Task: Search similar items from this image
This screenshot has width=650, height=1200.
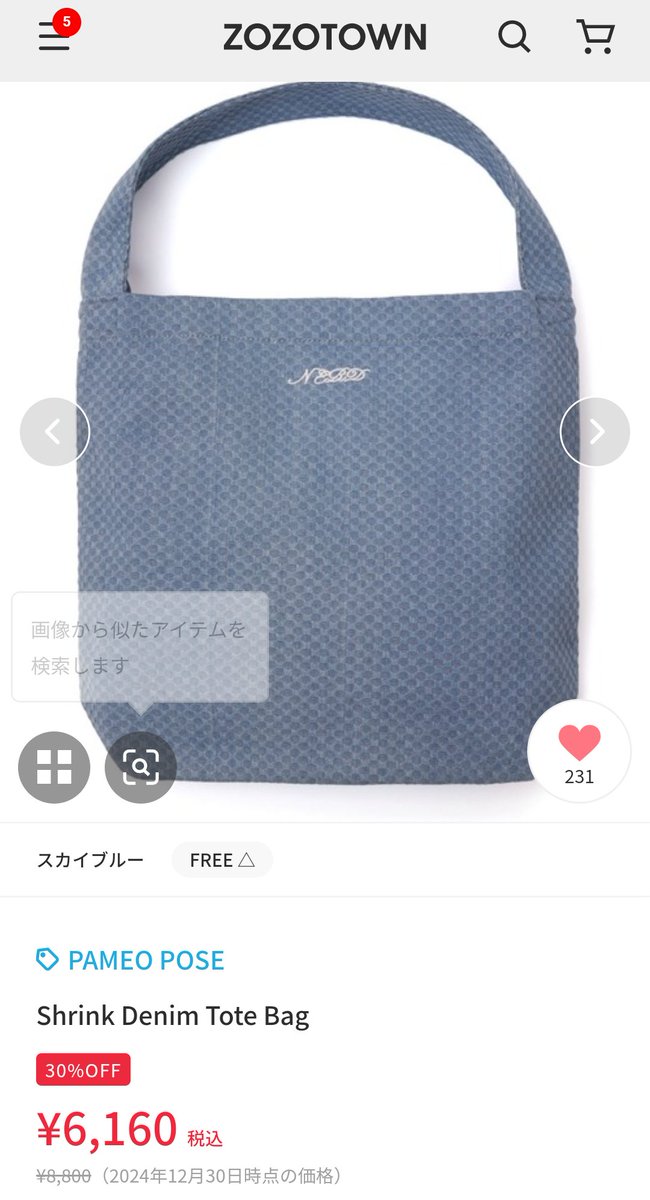Action: pyautogui.click(x=141, y=767)
